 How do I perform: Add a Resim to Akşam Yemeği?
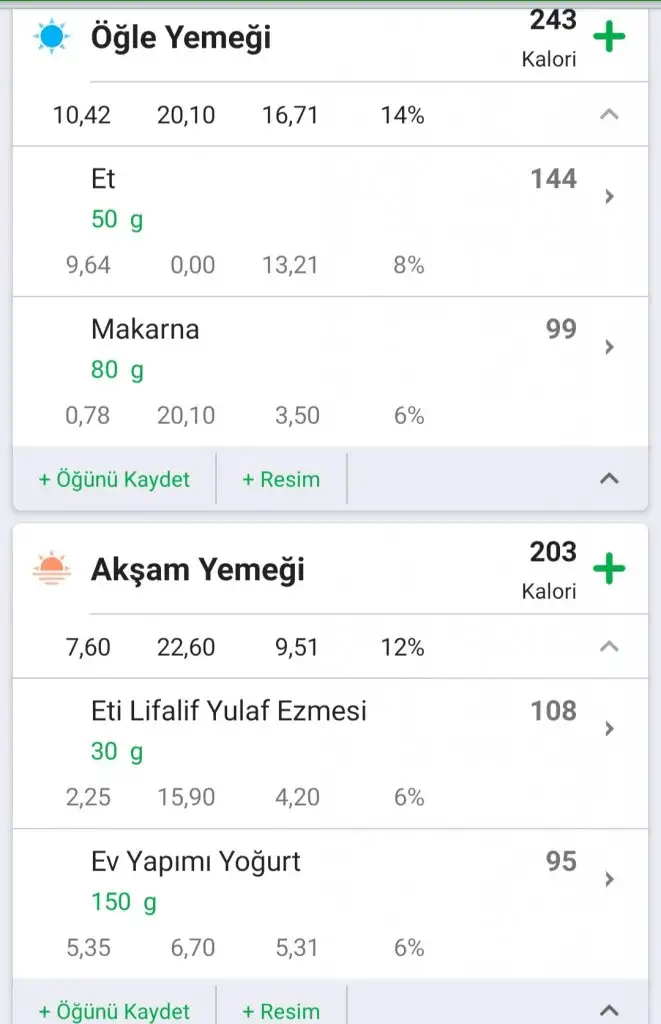click(281, 1010)
